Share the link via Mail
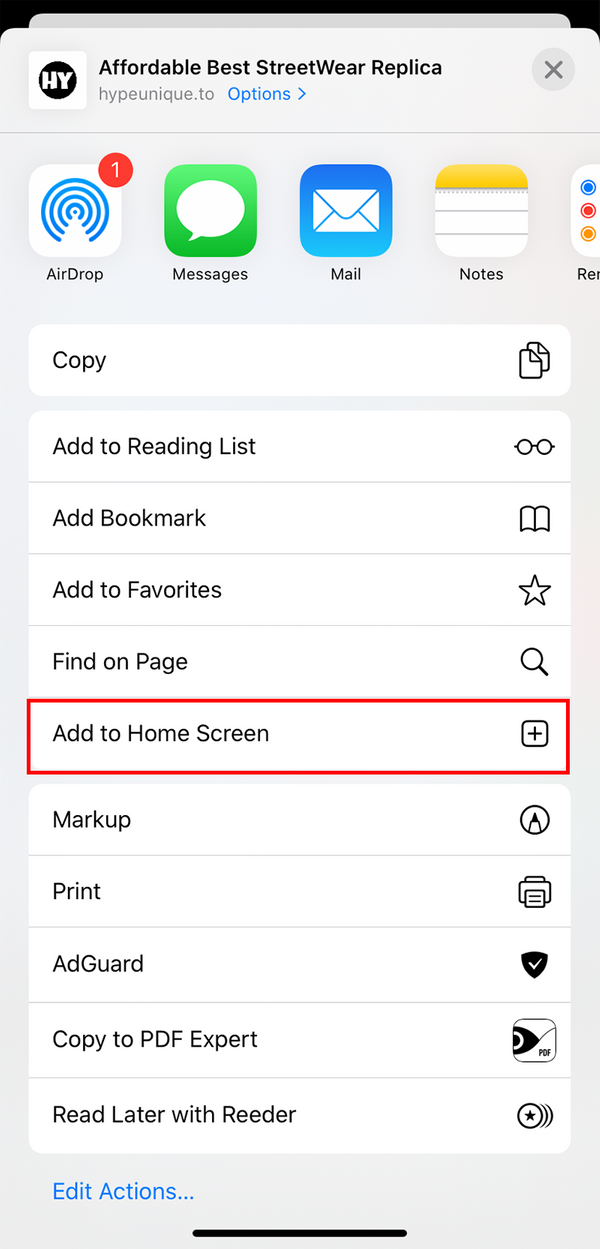Image resolution: width=600 pixels, height=1249 pixels. click(x=346, y=212)
